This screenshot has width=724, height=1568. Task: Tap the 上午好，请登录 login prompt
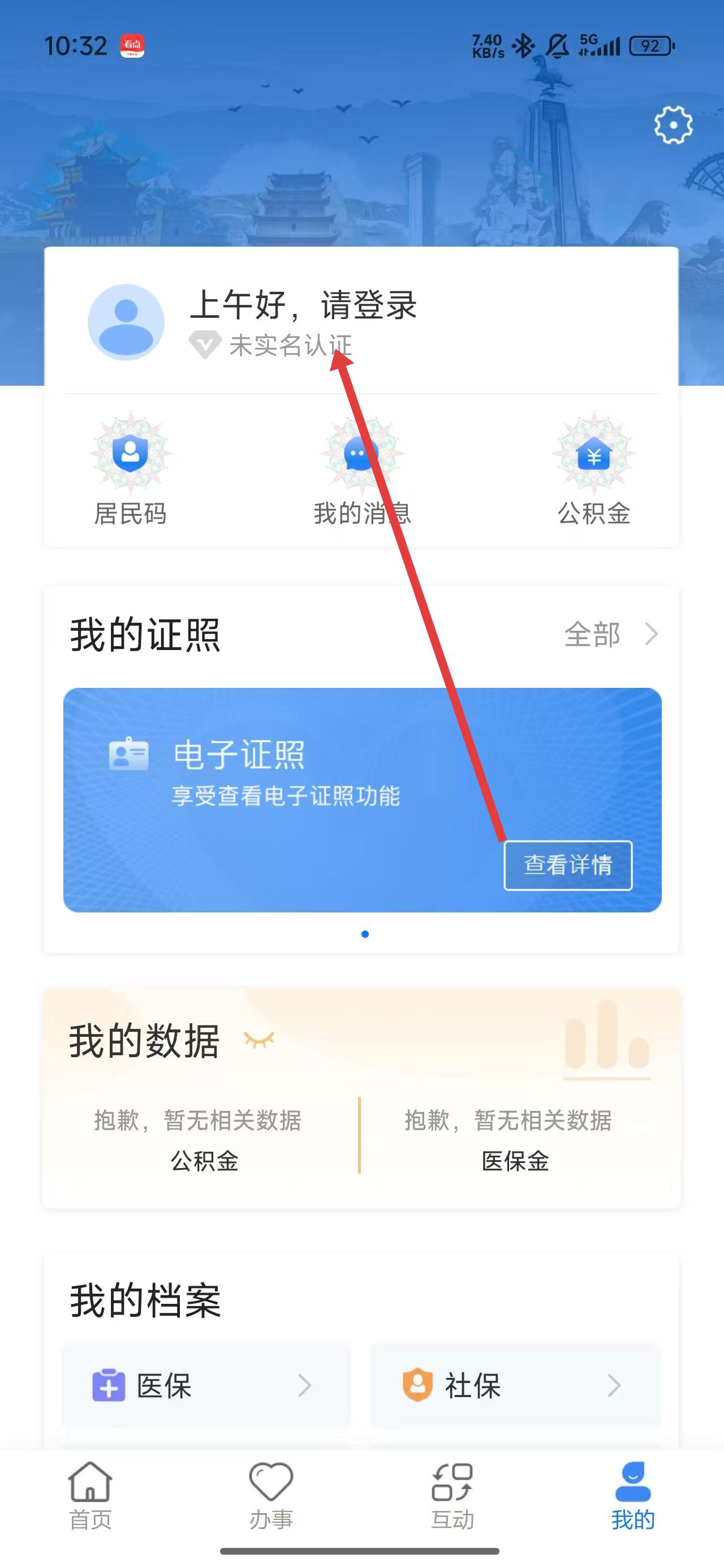[303, 304]
